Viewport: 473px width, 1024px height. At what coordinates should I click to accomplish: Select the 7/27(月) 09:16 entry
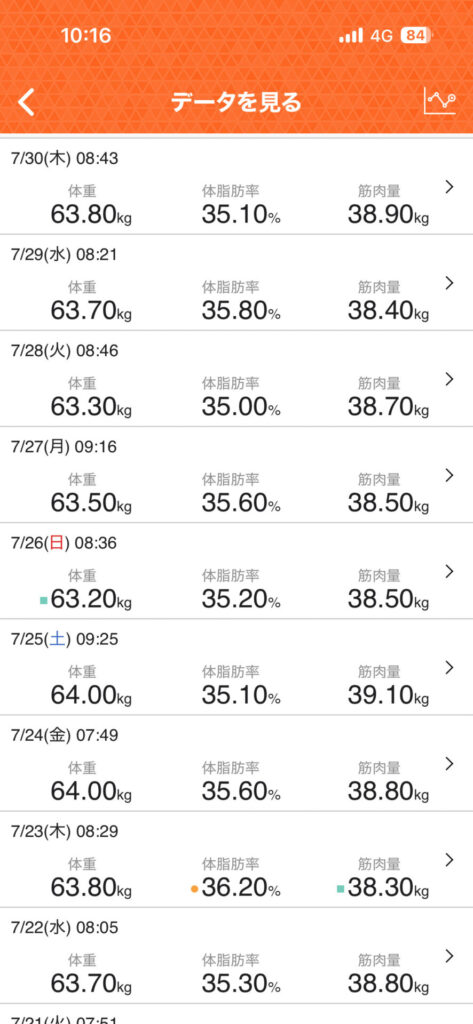(236, 475)
